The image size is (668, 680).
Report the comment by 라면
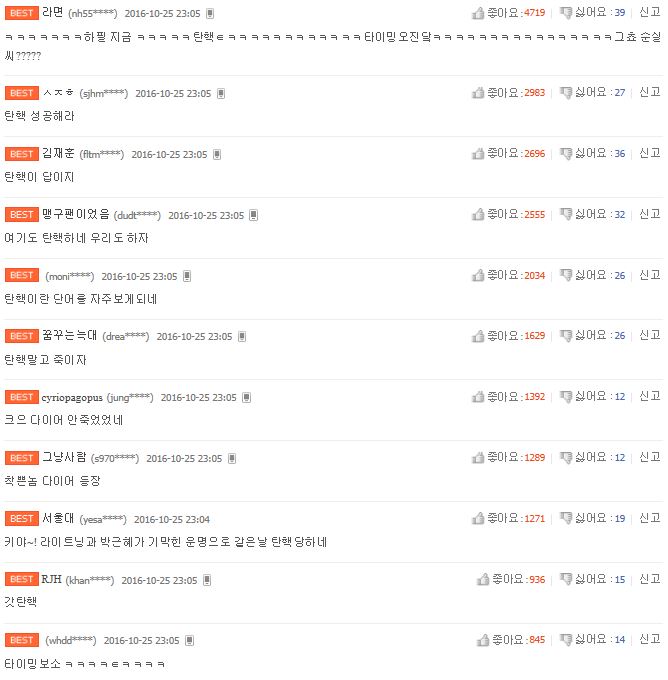(650, 12)
